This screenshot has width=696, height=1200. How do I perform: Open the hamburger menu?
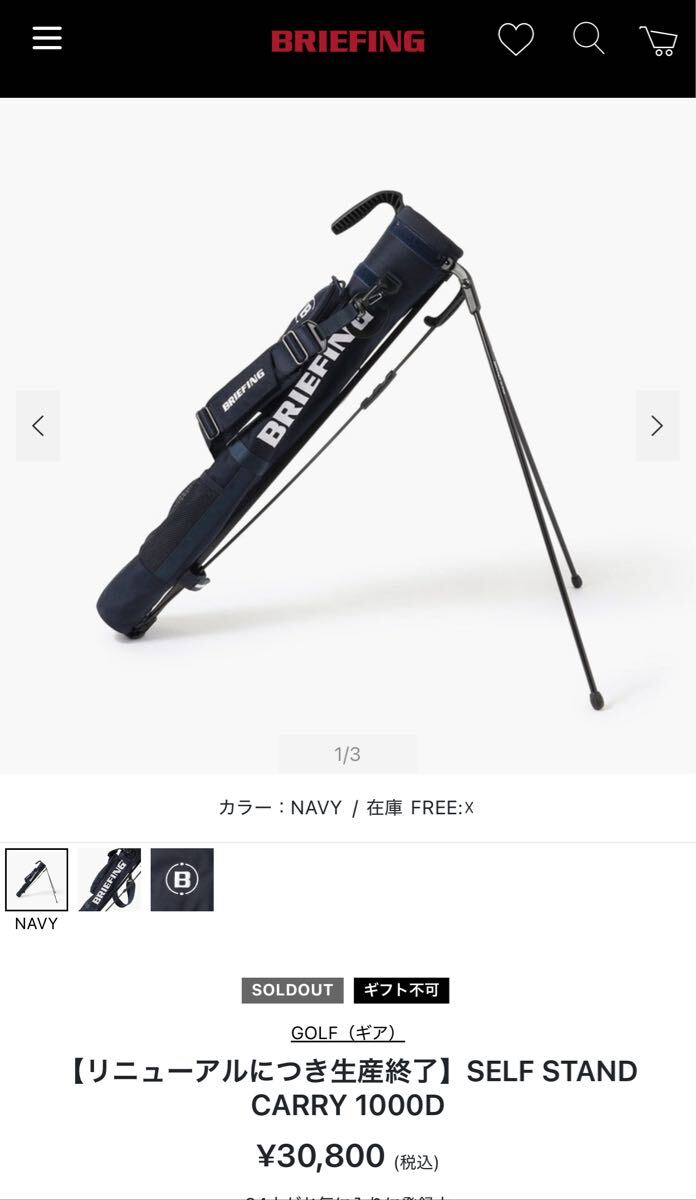[x=47, y=38]
